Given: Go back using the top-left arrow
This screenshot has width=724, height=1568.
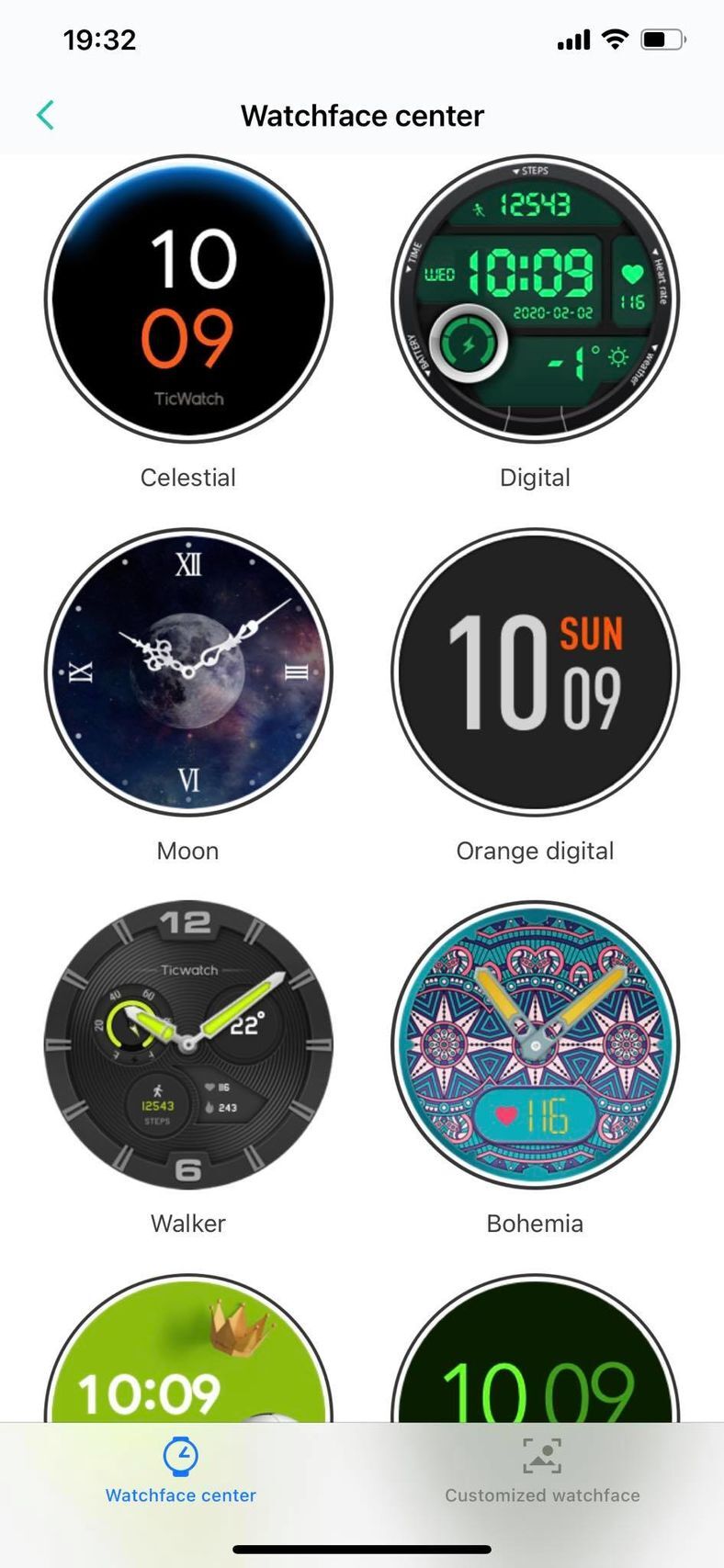Looking at the screenshot, I should [x=45, y=116].
